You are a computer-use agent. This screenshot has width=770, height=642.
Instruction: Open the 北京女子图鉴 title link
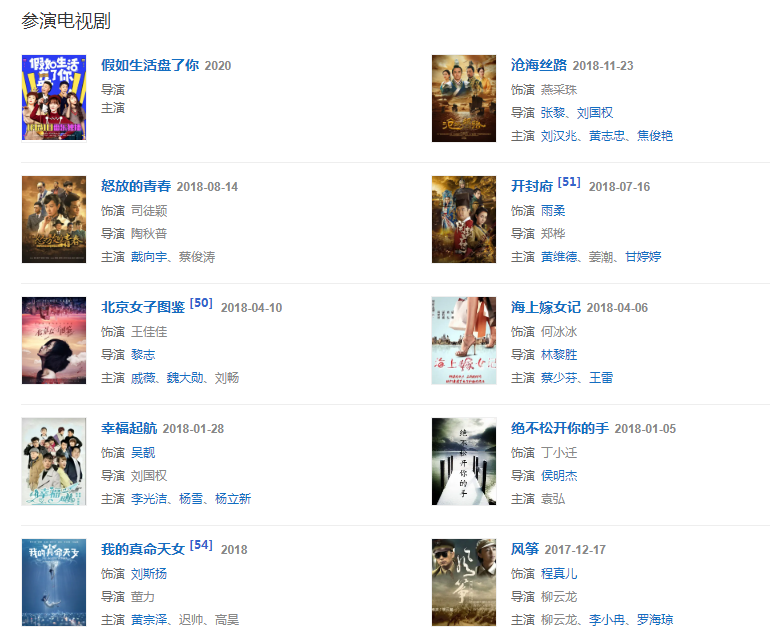(143, 307)
